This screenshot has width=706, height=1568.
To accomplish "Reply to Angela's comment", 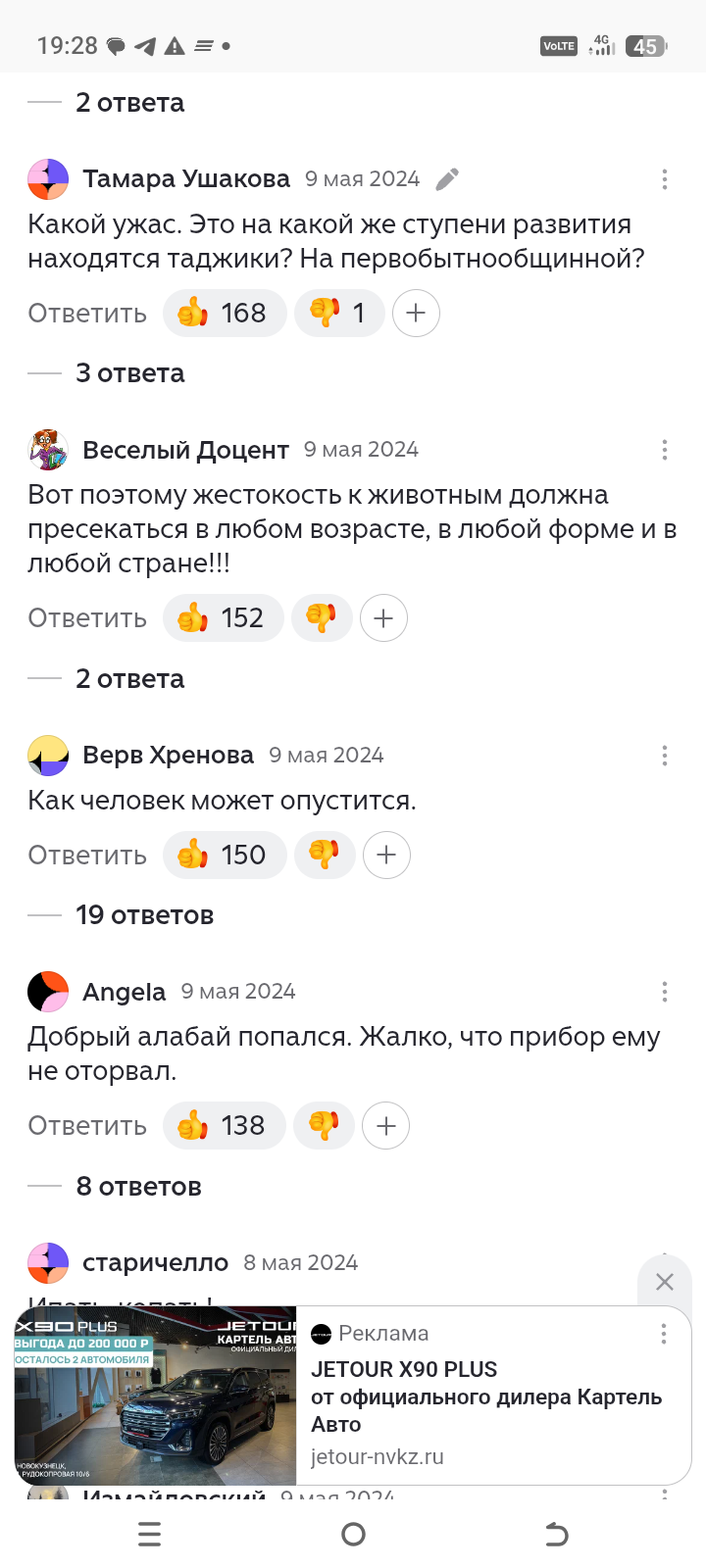I will tap(87, 1126).
